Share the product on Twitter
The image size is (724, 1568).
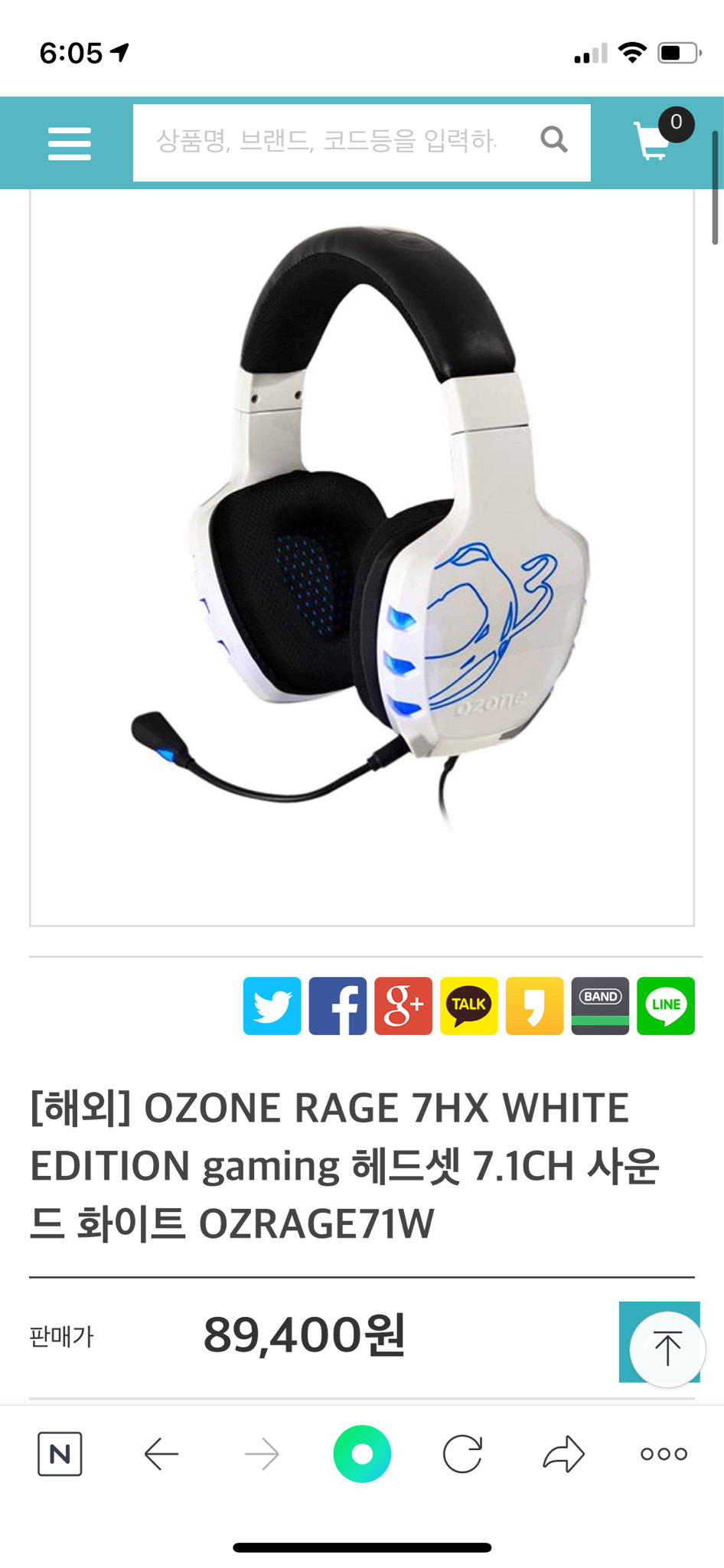[x=272, y=1005]
